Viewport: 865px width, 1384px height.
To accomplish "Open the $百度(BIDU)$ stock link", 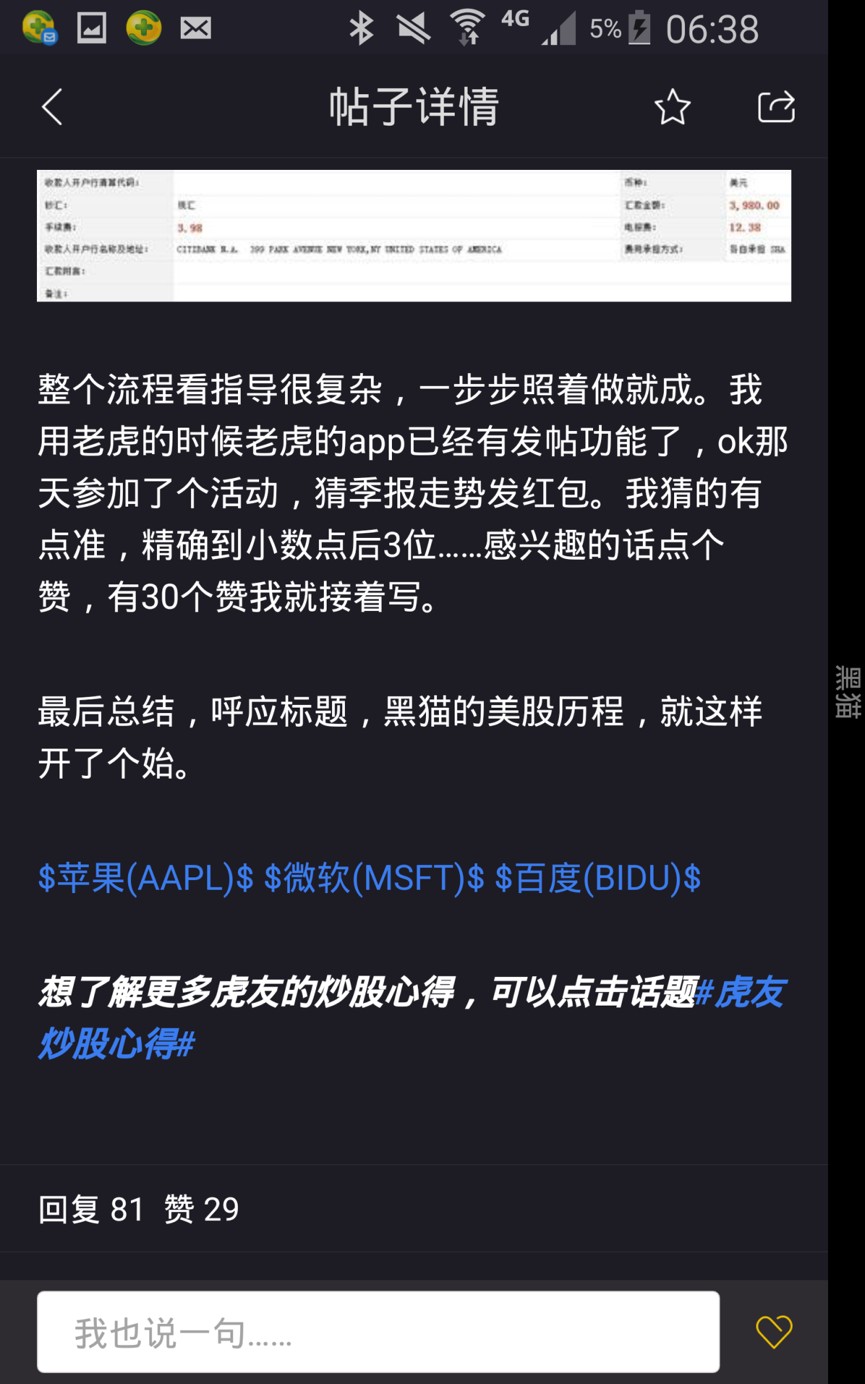I will point(598,878).
